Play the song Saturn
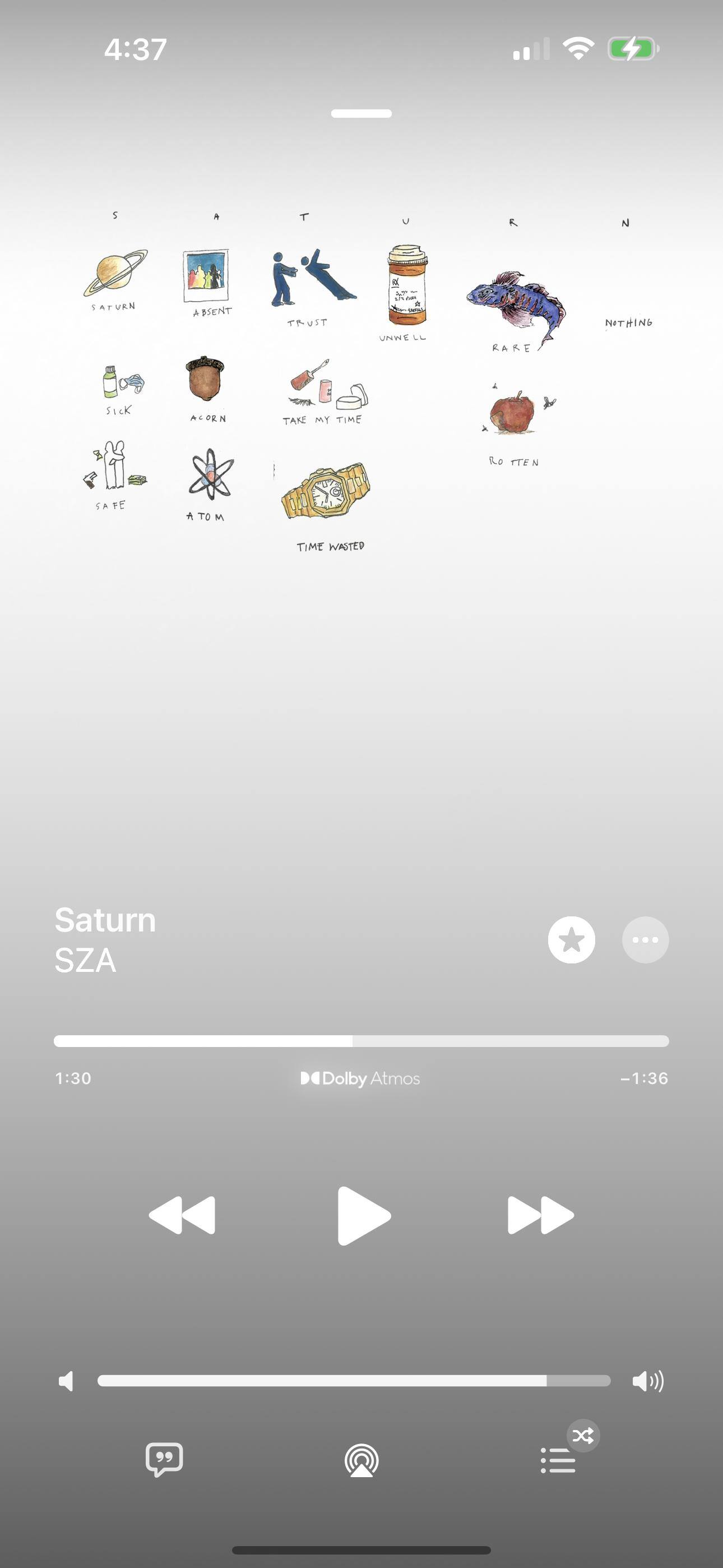The width and height of the screenshot is (723, 1568). (x=363, y=1215)
